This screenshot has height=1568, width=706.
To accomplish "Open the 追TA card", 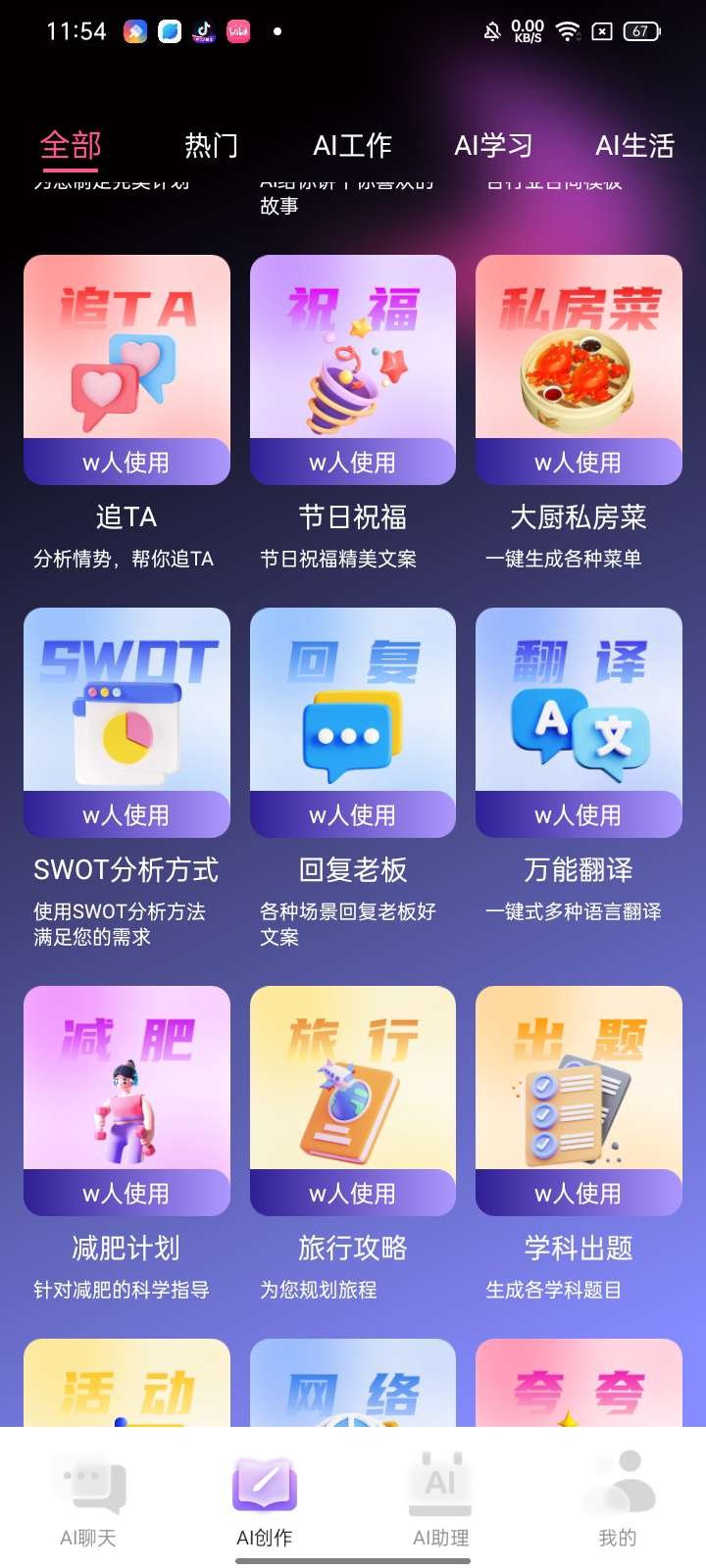I will (126, 370).
